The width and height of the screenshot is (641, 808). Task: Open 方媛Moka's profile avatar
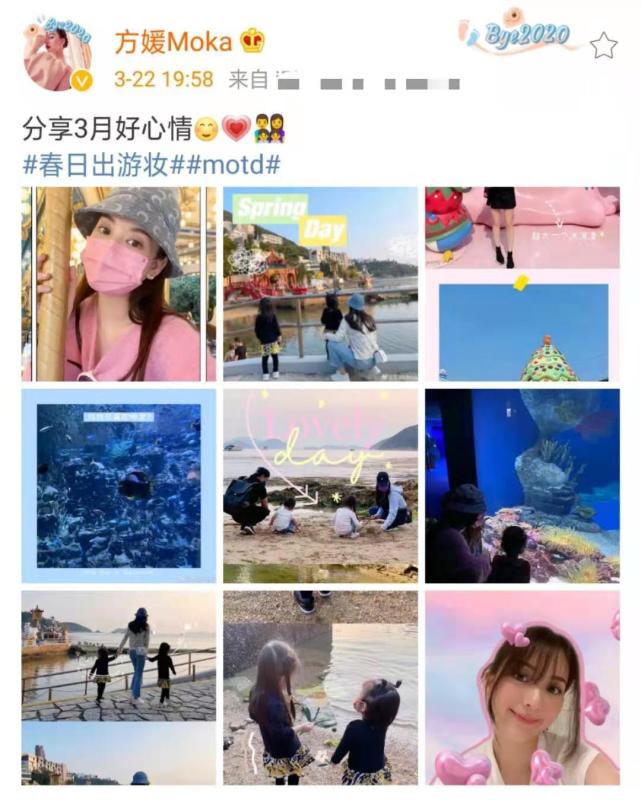pos(58,53)
